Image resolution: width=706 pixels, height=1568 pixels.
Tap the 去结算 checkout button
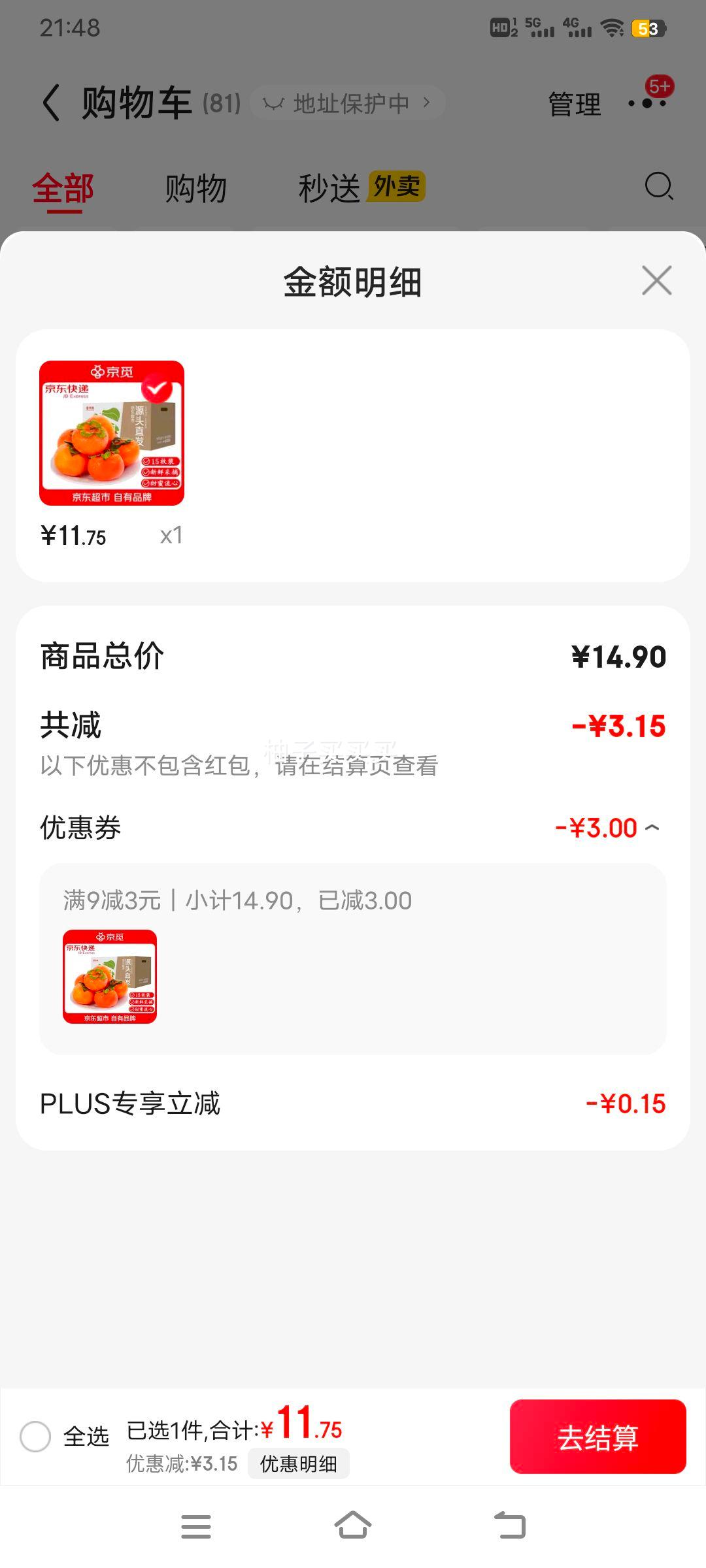pos(597,1437)
